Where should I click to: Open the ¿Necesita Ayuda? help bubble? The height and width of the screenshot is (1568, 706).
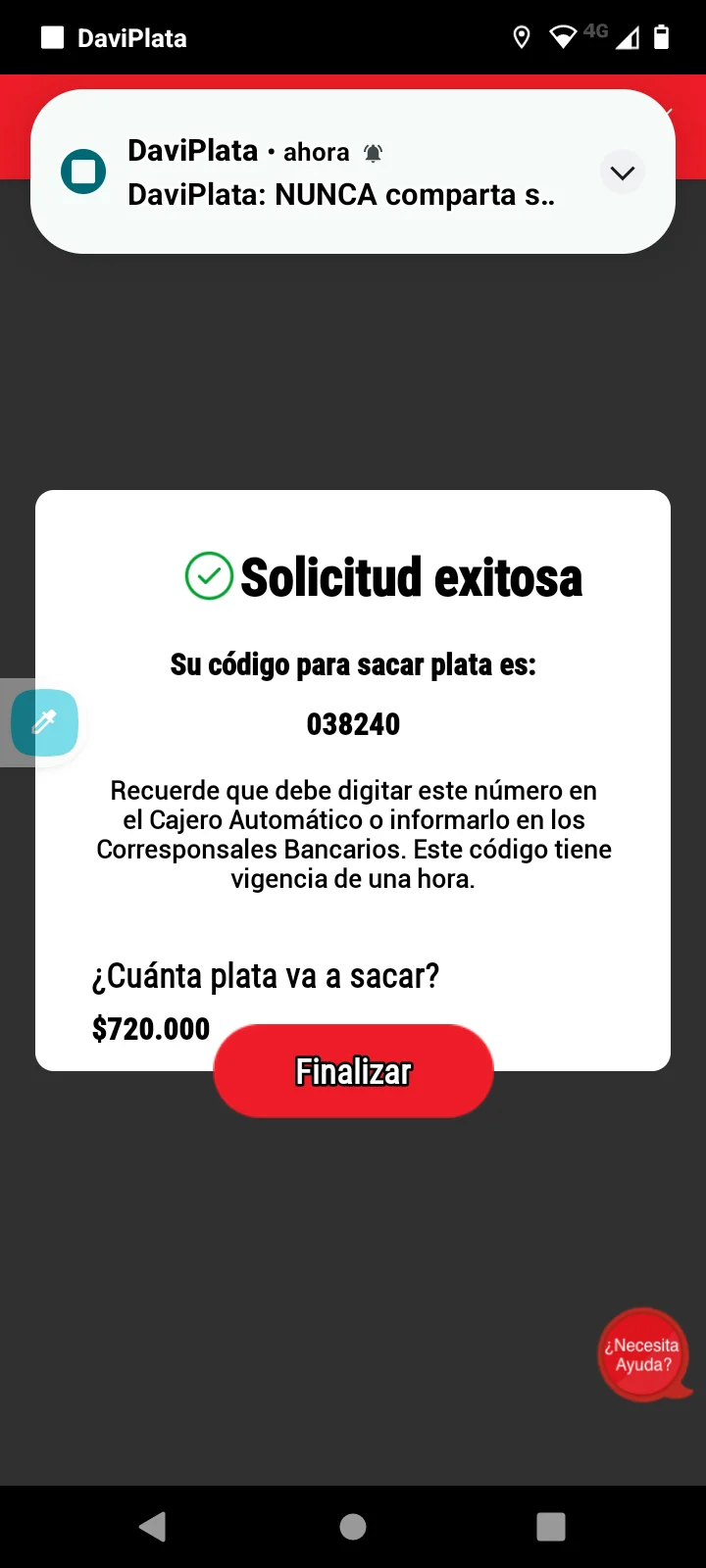(642, 1355)
